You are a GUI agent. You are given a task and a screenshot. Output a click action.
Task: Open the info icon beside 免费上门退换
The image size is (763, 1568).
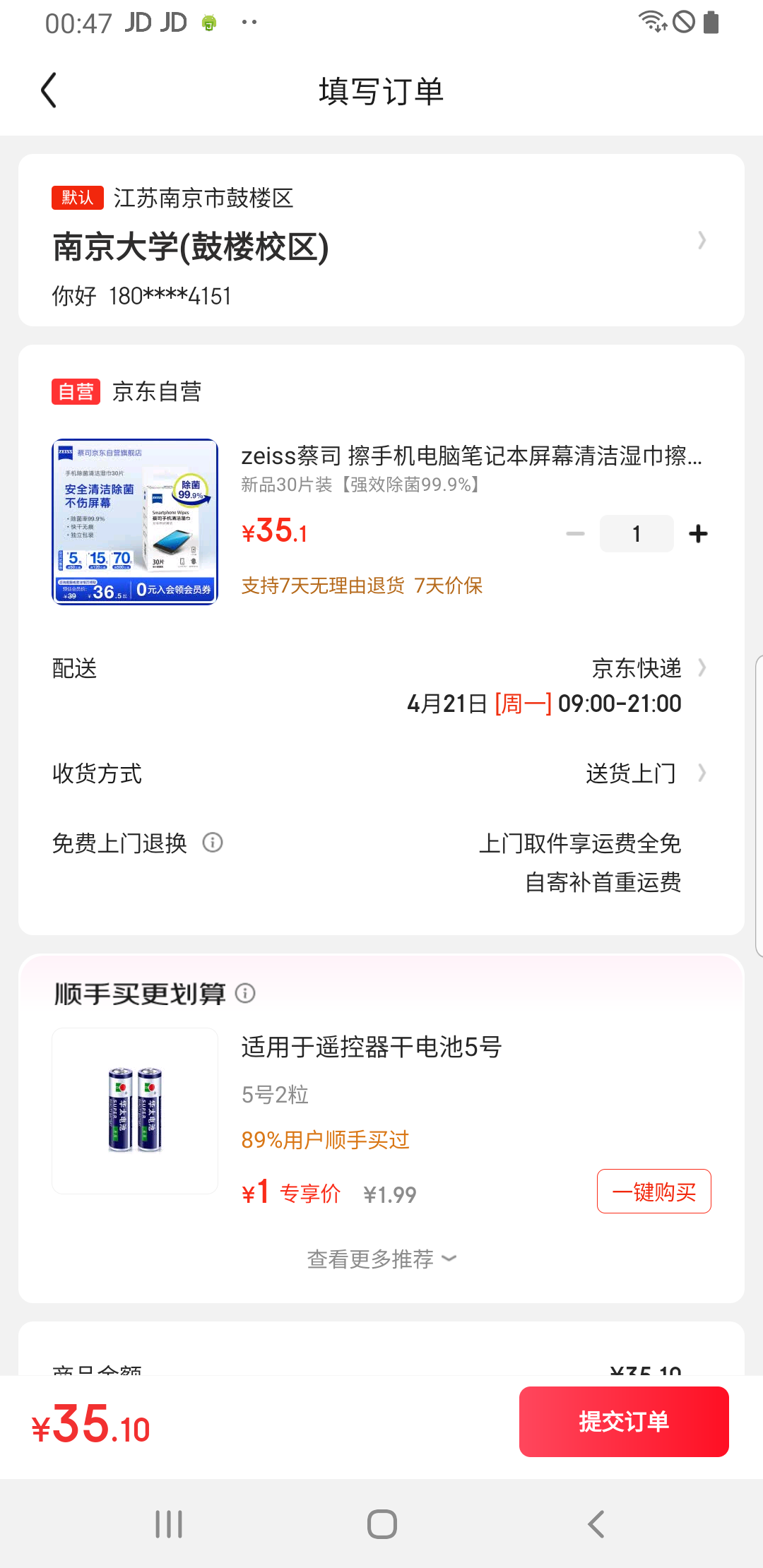click(x=212, y=843)
